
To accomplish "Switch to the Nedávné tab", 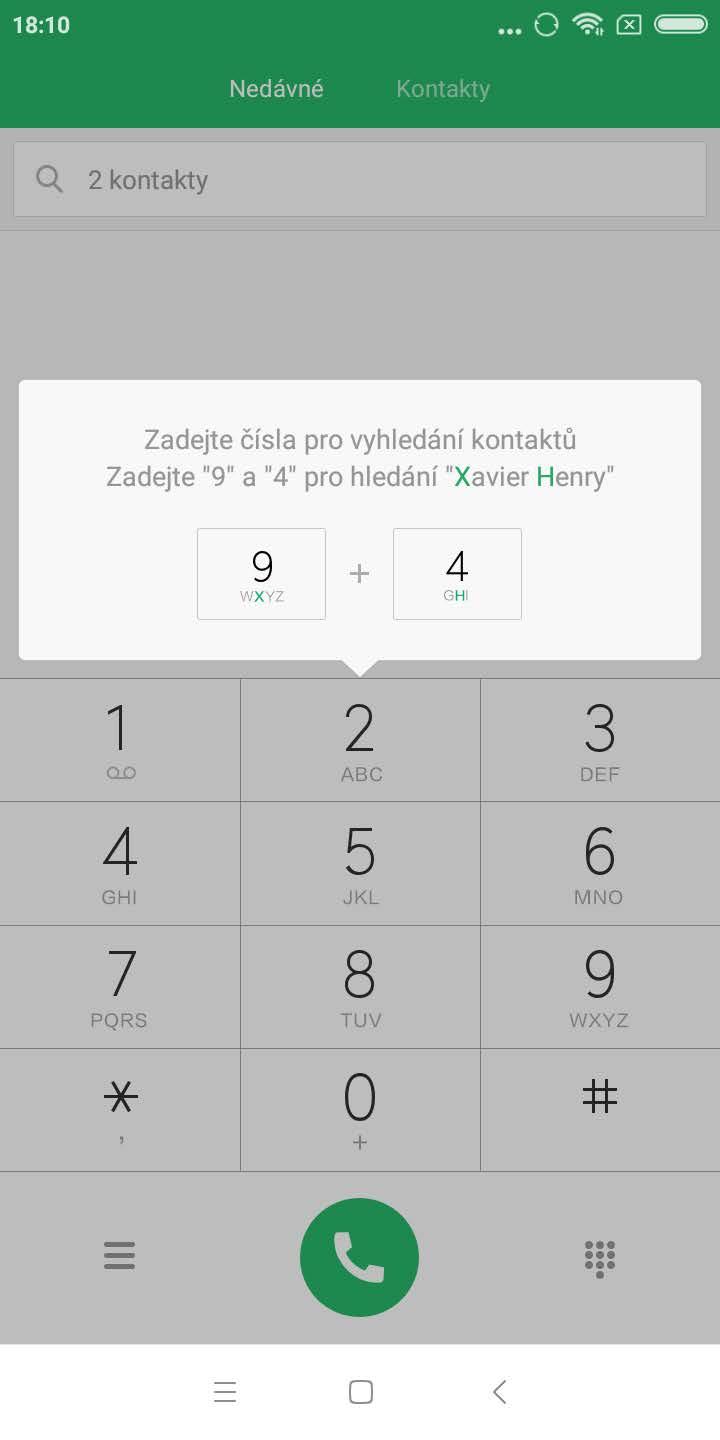I will (276, 89).
